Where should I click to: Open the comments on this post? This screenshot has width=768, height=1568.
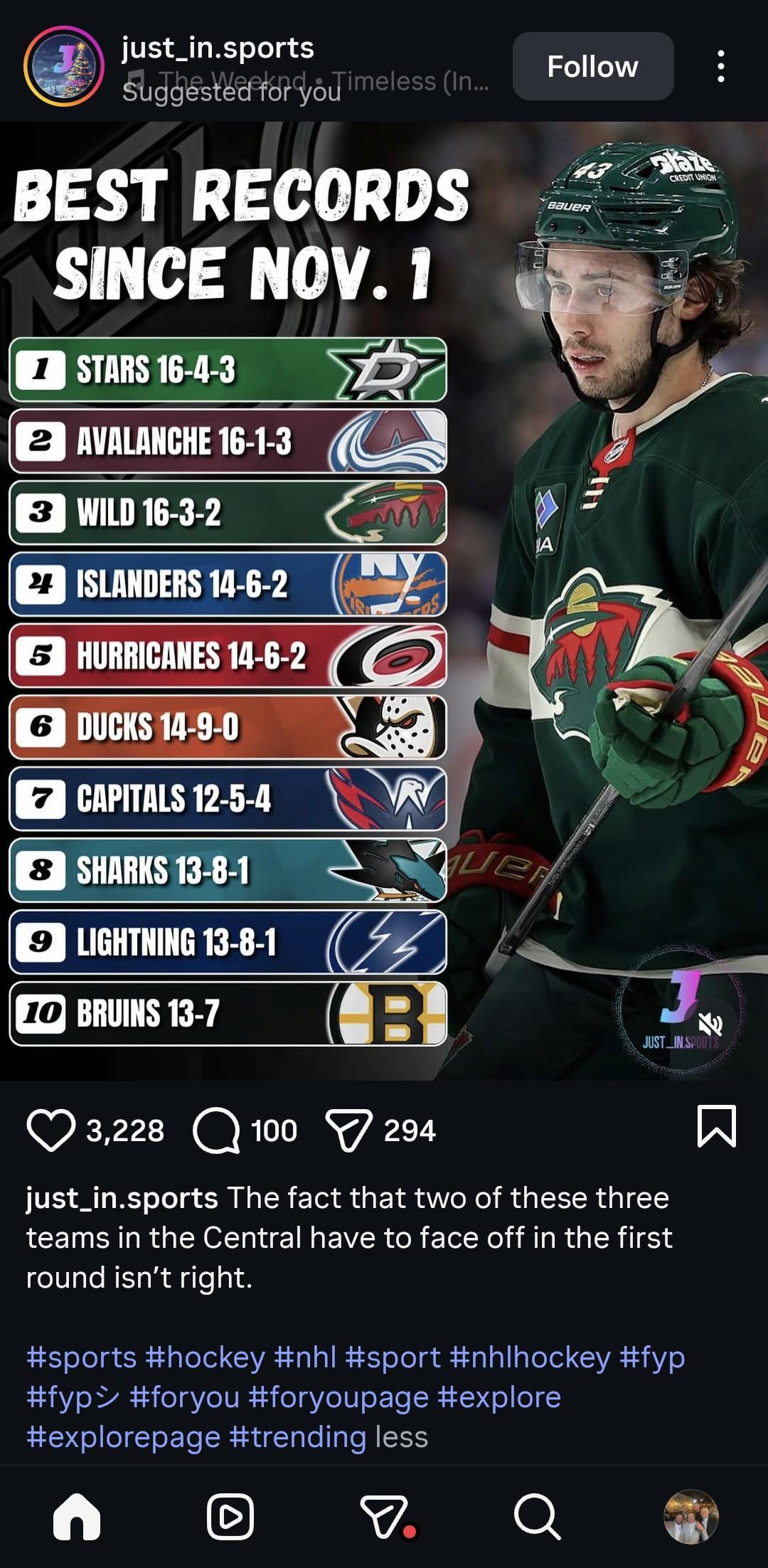coord(216,1130)
